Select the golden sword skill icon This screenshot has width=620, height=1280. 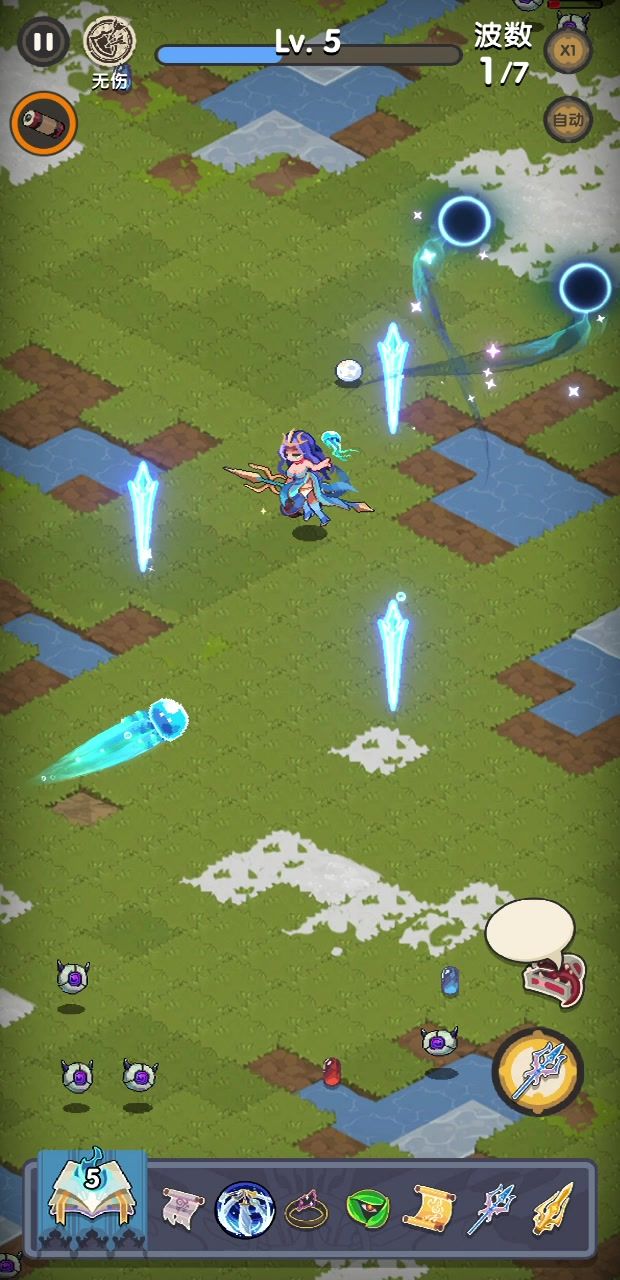552,1209
